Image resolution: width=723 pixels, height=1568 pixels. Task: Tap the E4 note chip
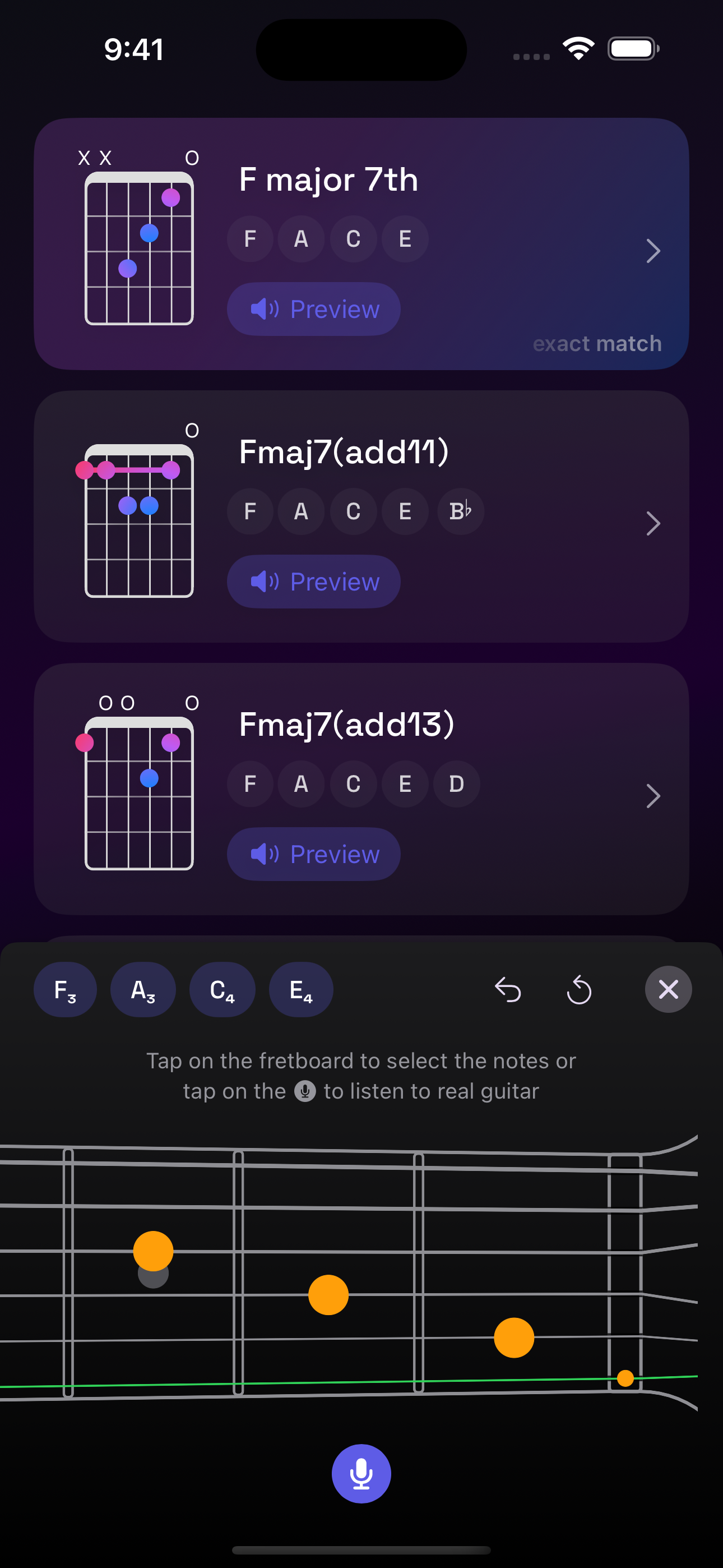click(300, 990)
